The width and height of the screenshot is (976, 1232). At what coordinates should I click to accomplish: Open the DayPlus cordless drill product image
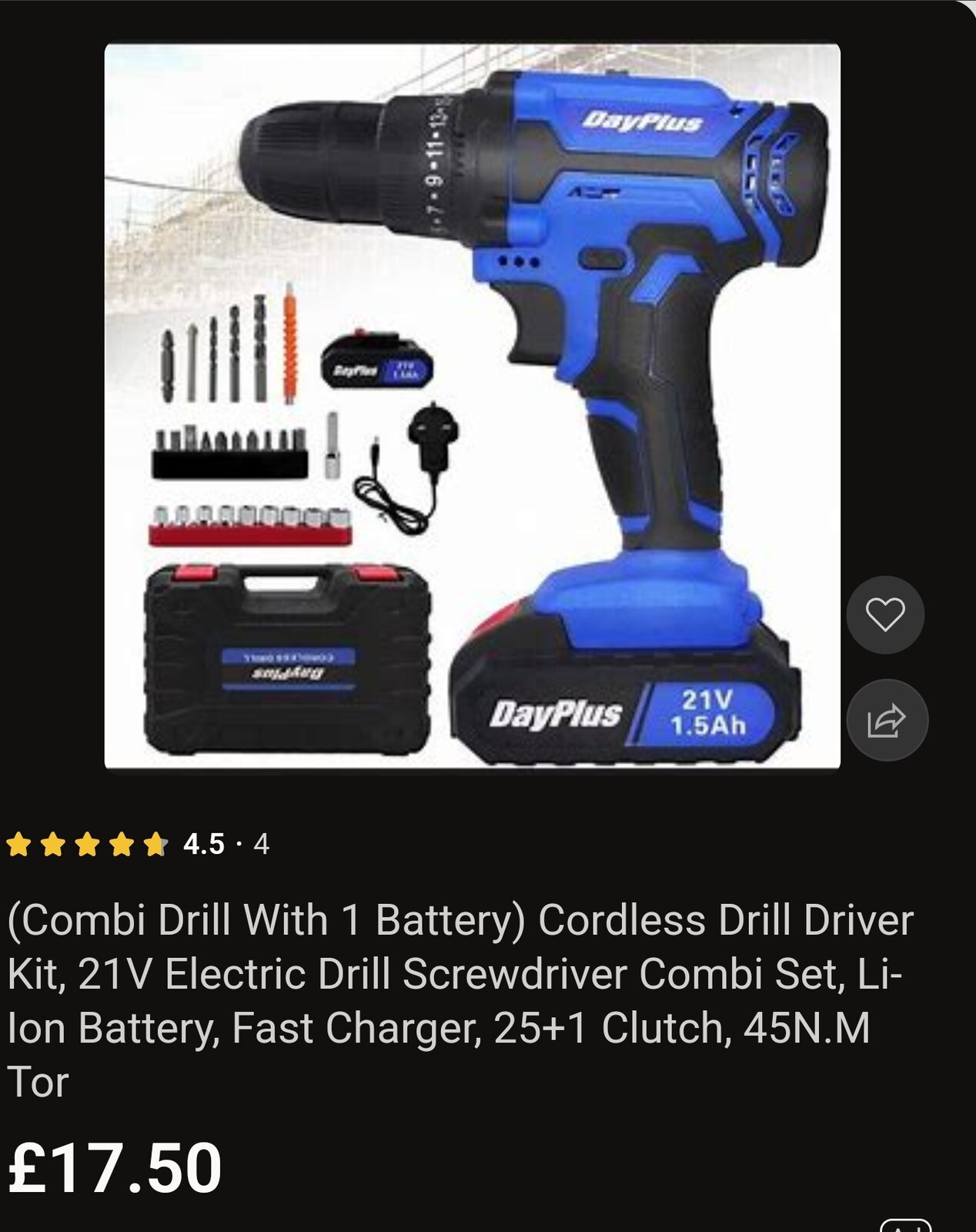(x=472, y=406)
